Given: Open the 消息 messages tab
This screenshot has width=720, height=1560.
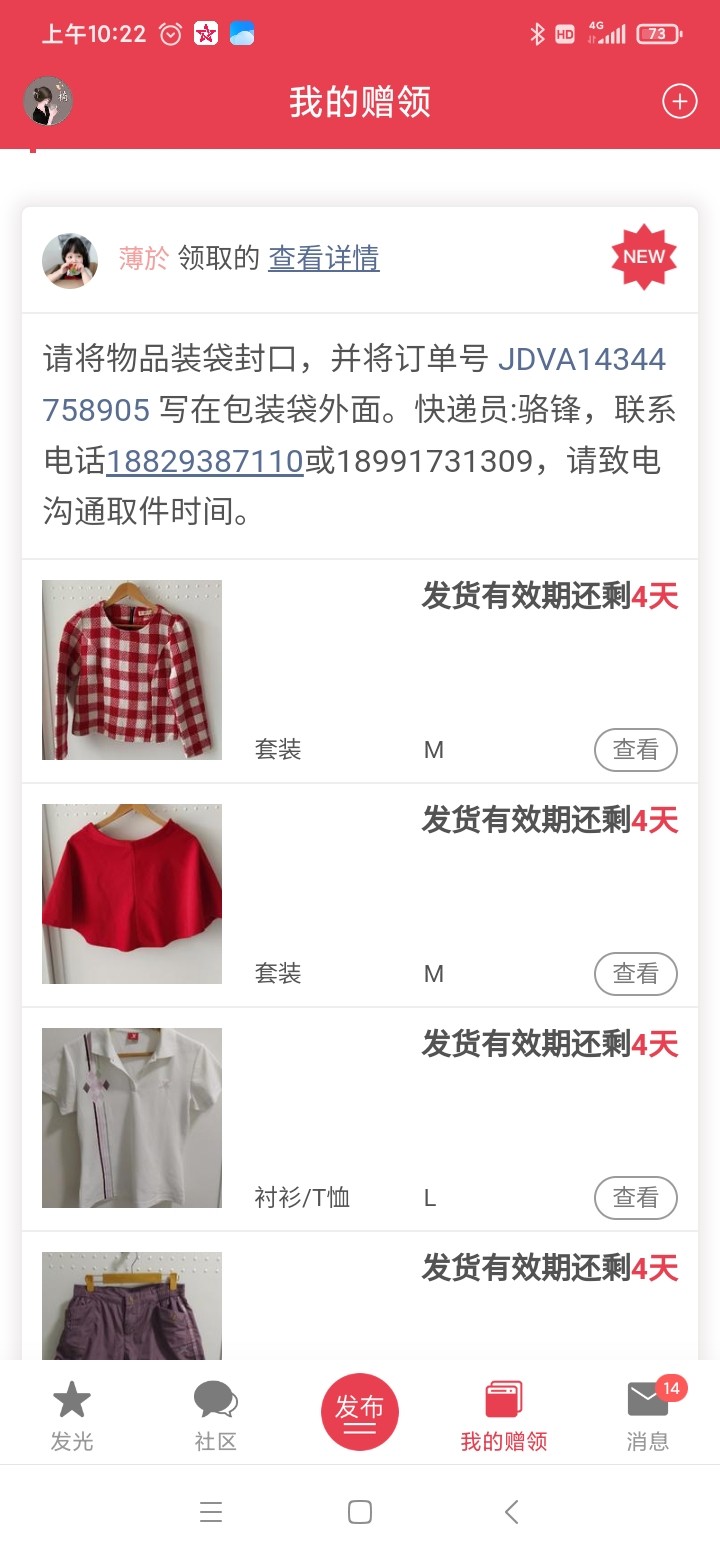Looking at the screenshot, I should [x=648, y=1414].
